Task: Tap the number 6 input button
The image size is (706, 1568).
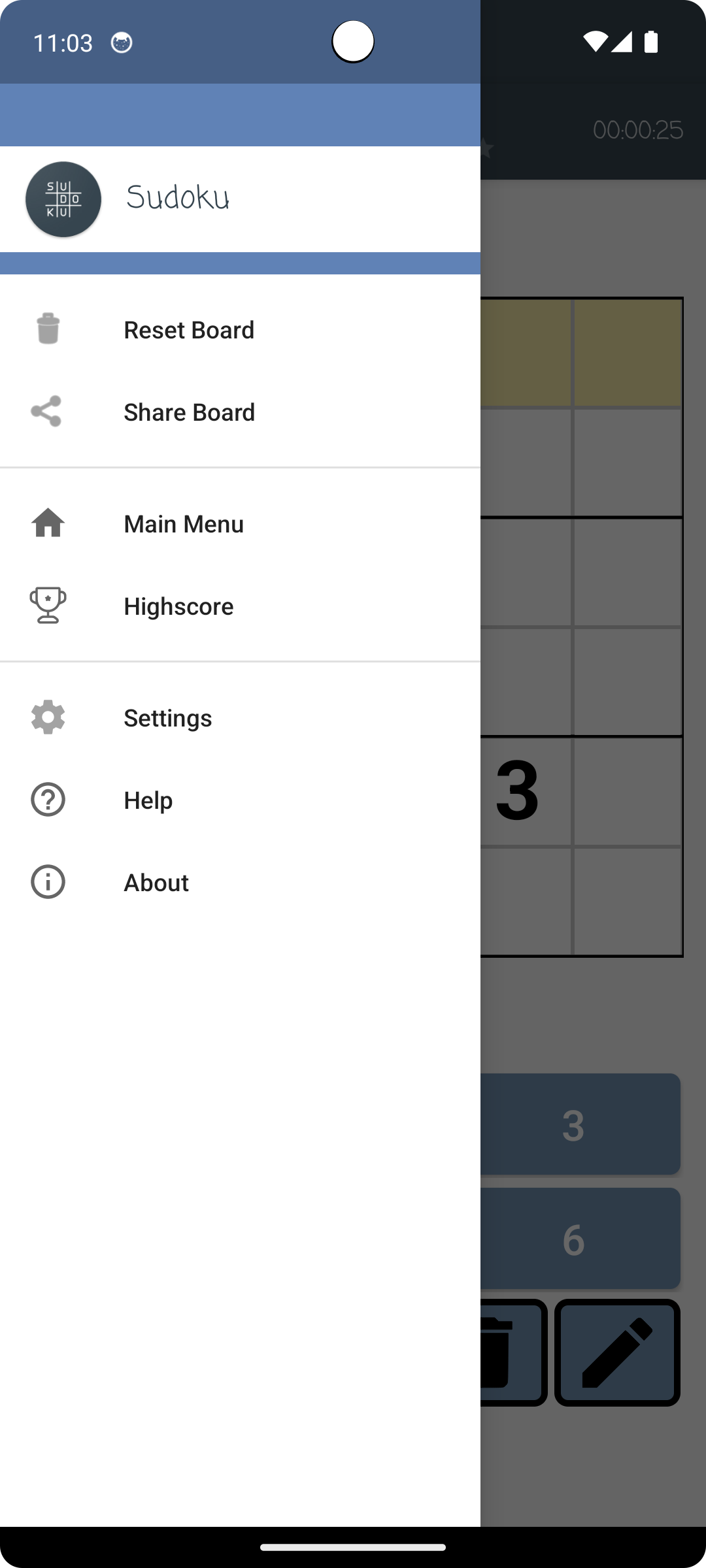Action: (x=574, y=1239)
